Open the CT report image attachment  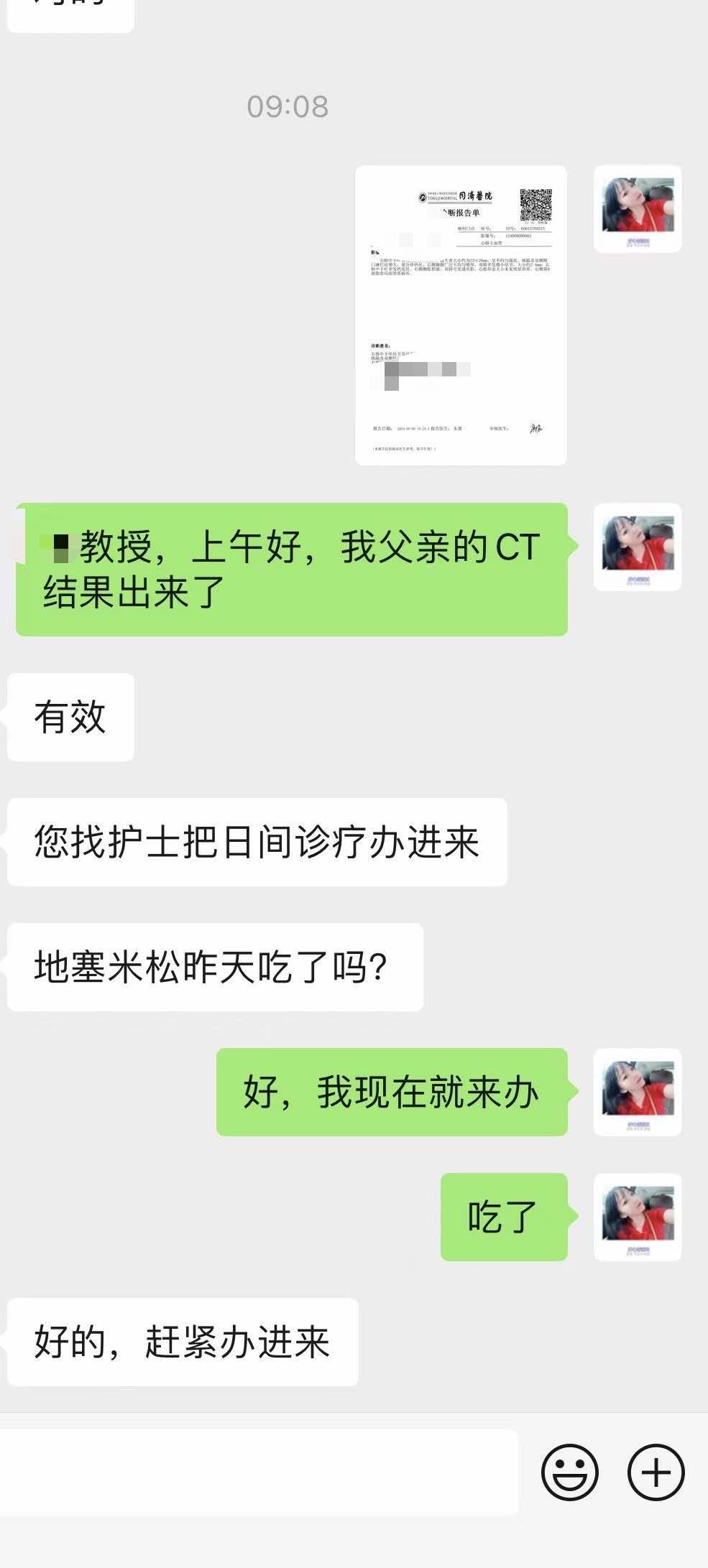click(461, 315)
